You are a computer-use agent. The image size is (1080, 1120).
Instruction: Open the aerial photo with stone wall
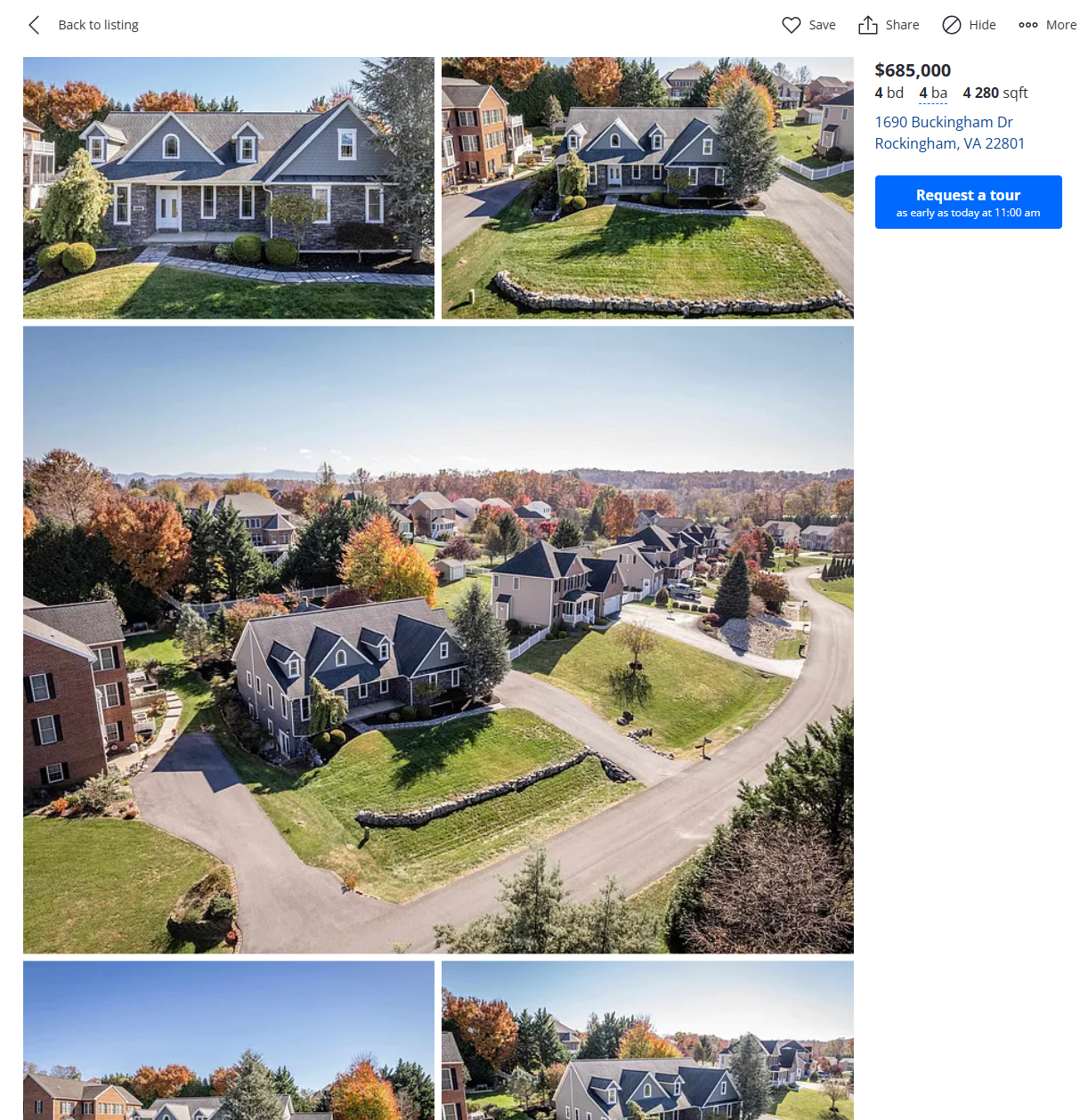(x=647, y=188)
